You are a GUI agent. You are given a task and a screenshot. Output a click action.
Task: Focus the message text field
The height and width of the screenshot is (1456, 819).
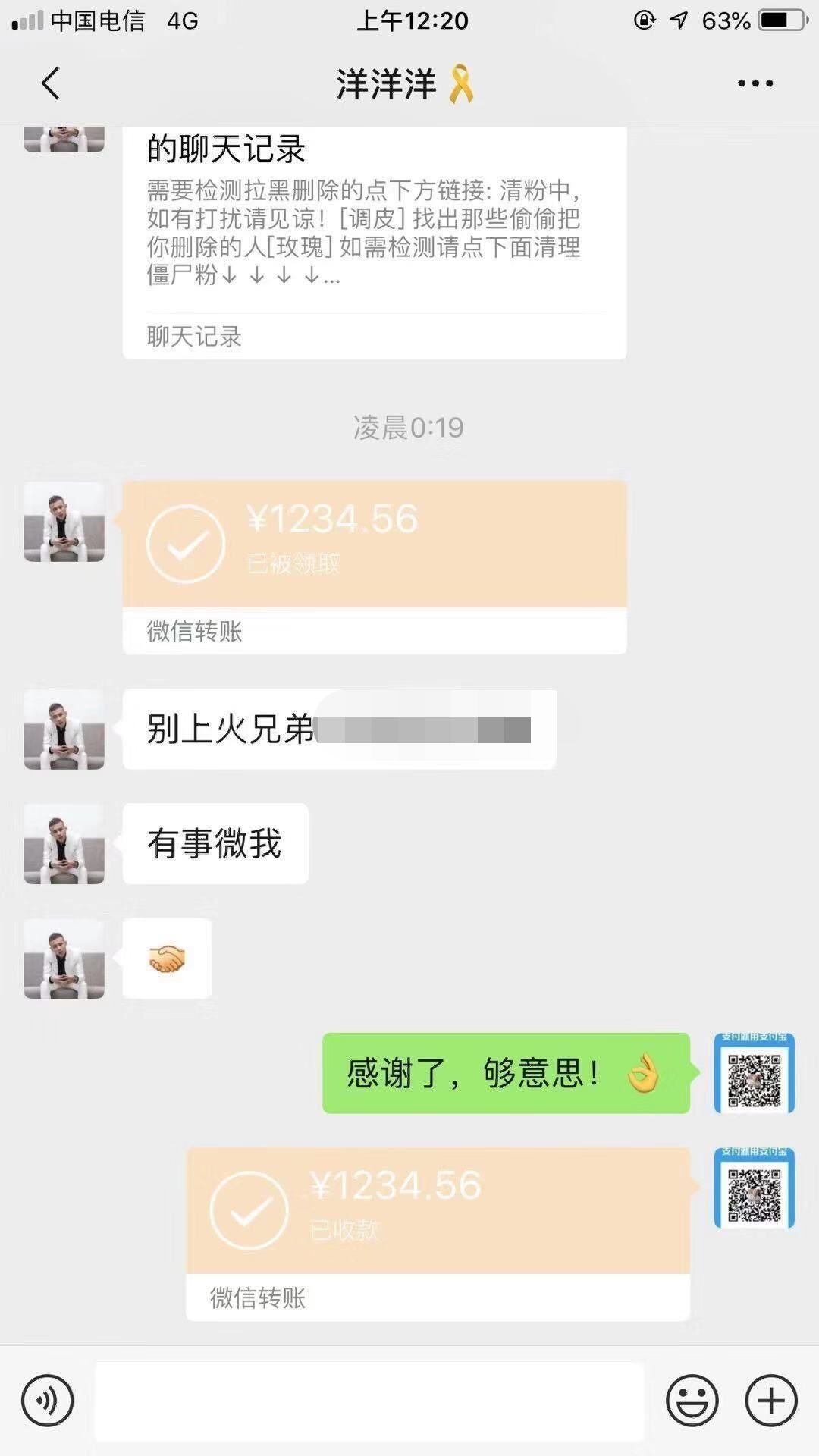pyautogui.click(x=369, y=1401)
